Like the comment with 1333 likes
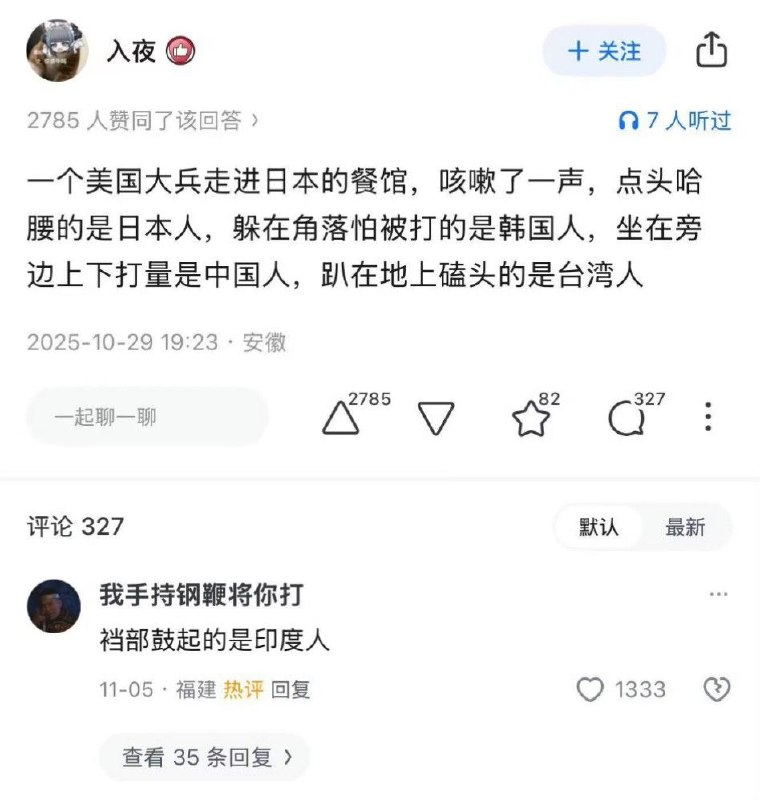The height and width of the screenshot is (800, 760). pyautogui.click(x=592, y=690)
